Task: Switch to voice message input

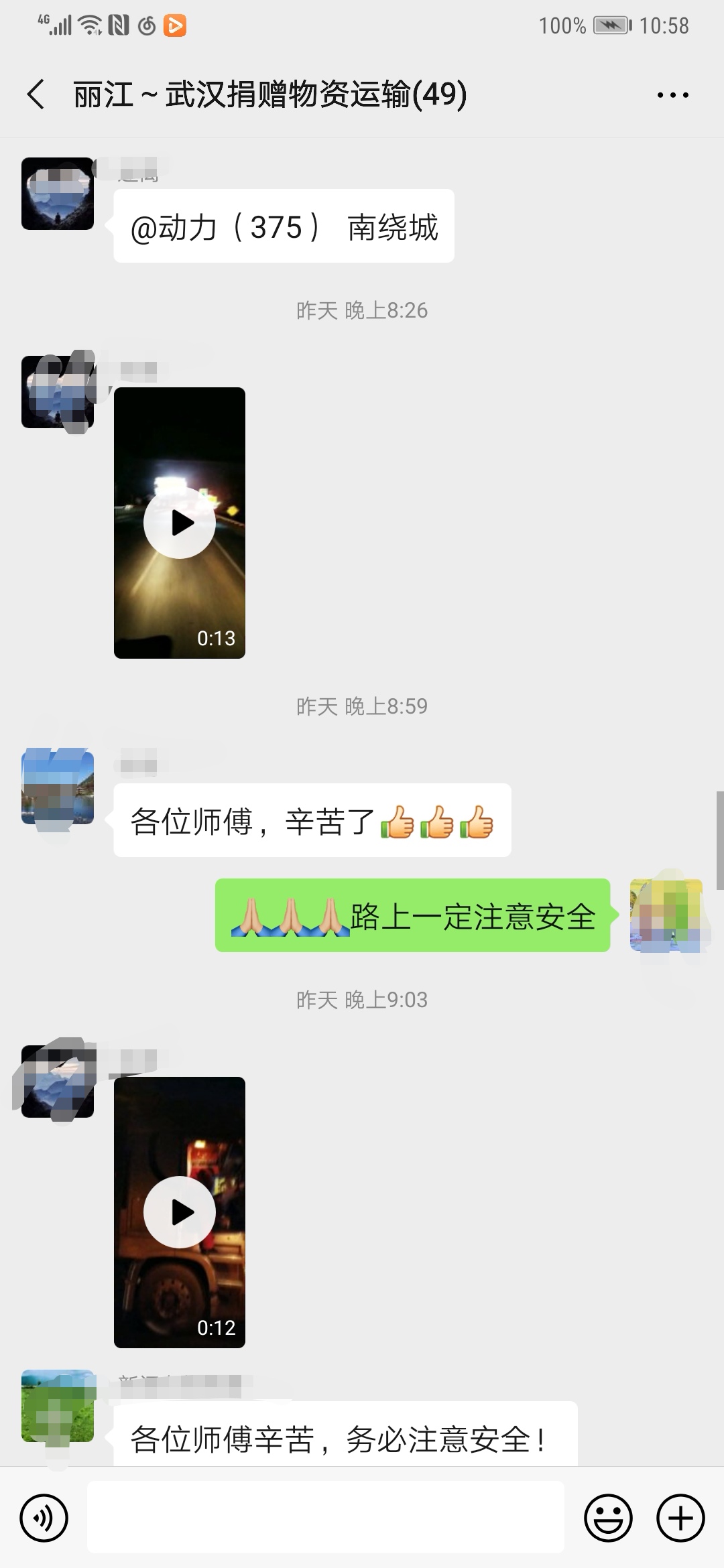Action: tap(44, 1517)
